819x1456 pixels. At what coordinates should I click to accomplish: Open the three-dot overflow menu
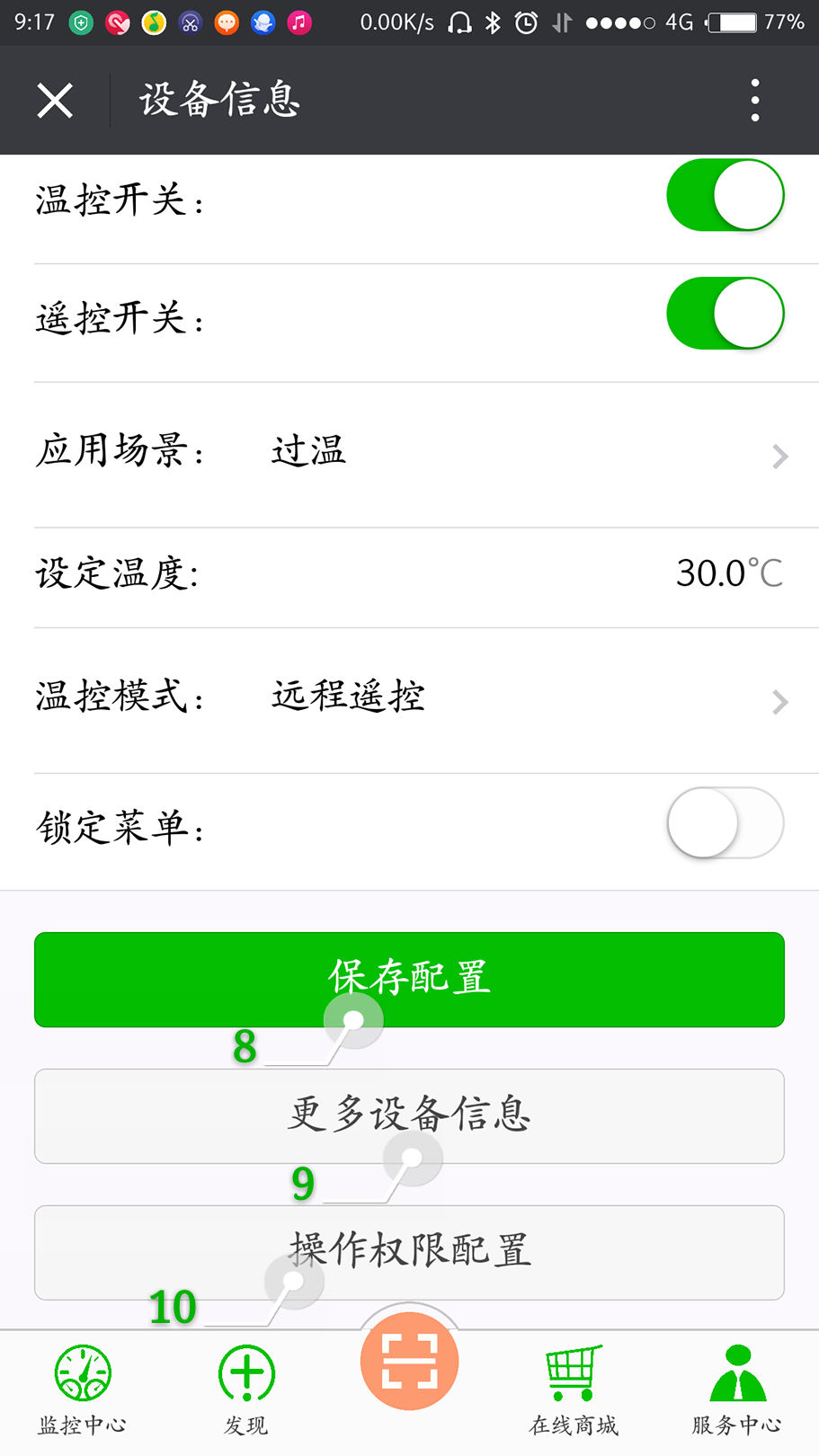click(755, 100)
